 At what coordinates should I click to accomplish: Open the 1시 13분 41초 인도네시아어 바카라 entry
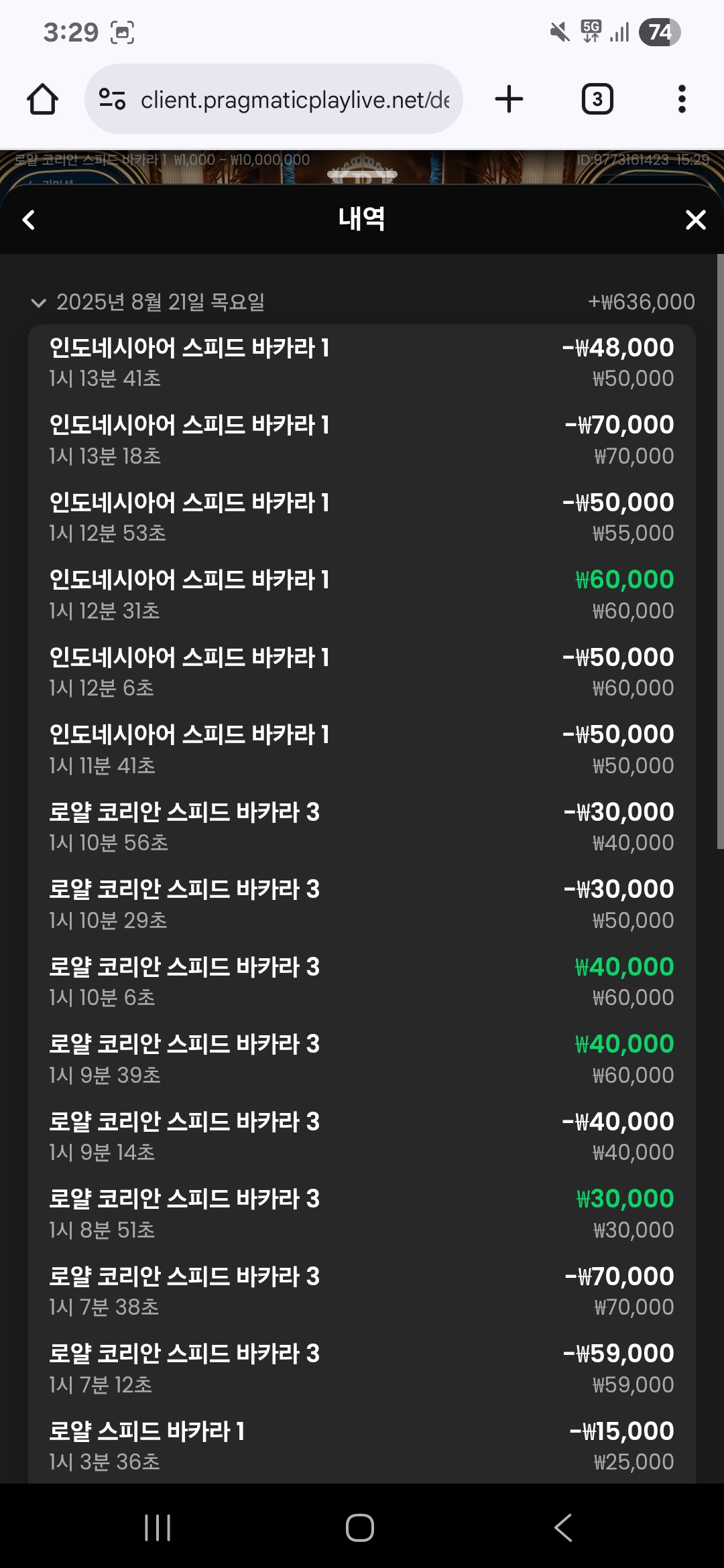point(362,363)
